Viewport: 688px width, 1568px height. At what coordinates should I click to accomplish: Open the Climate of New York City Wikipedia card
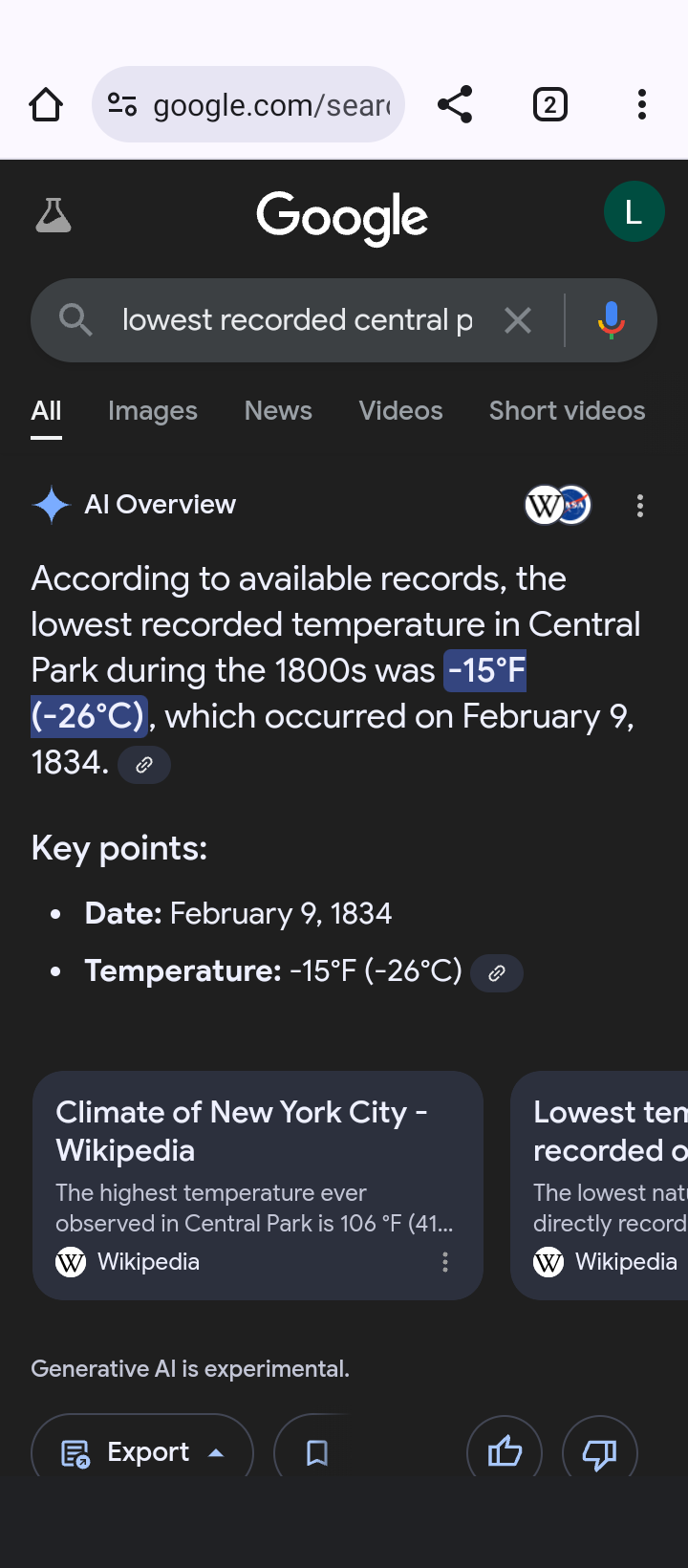pos(258,1186)
